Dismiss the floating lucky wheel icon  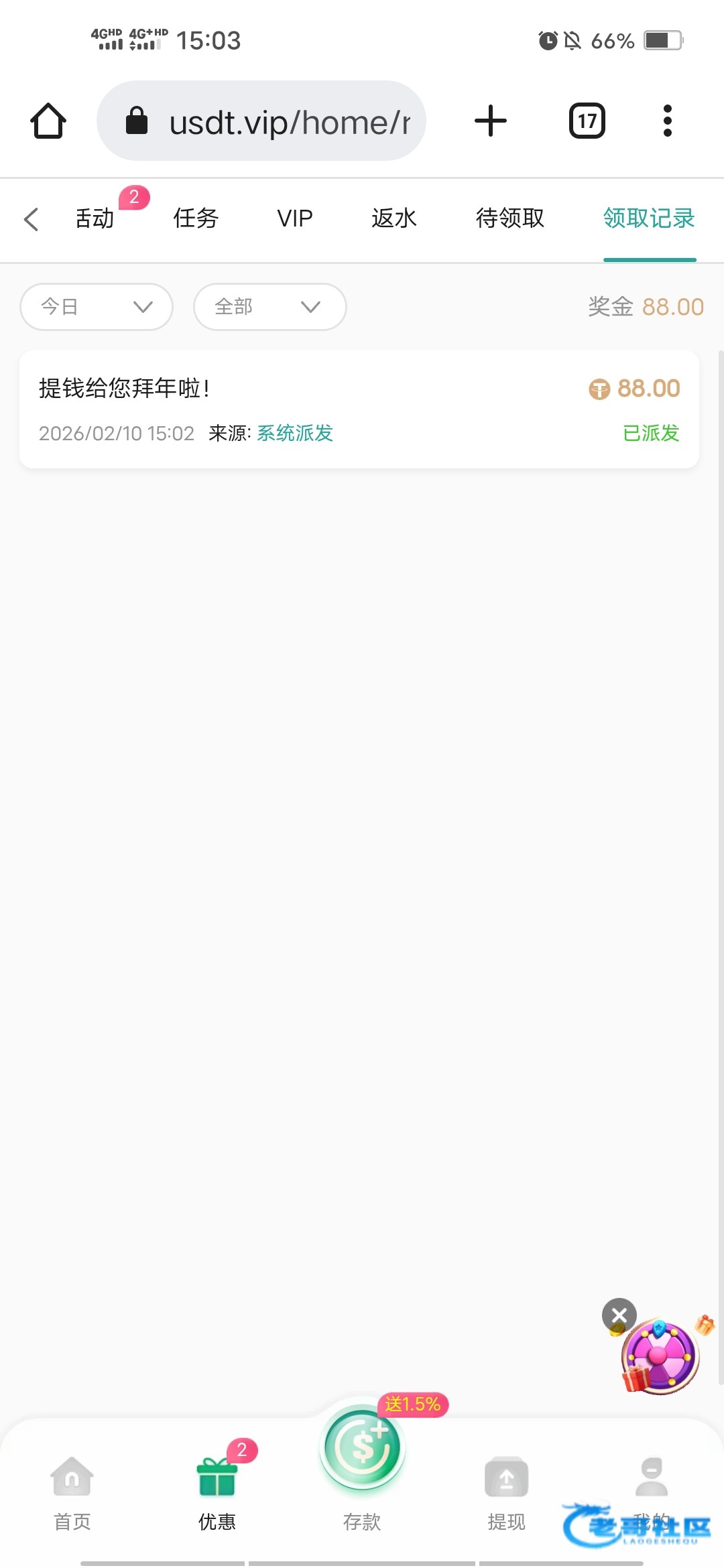coord(619,1315)
